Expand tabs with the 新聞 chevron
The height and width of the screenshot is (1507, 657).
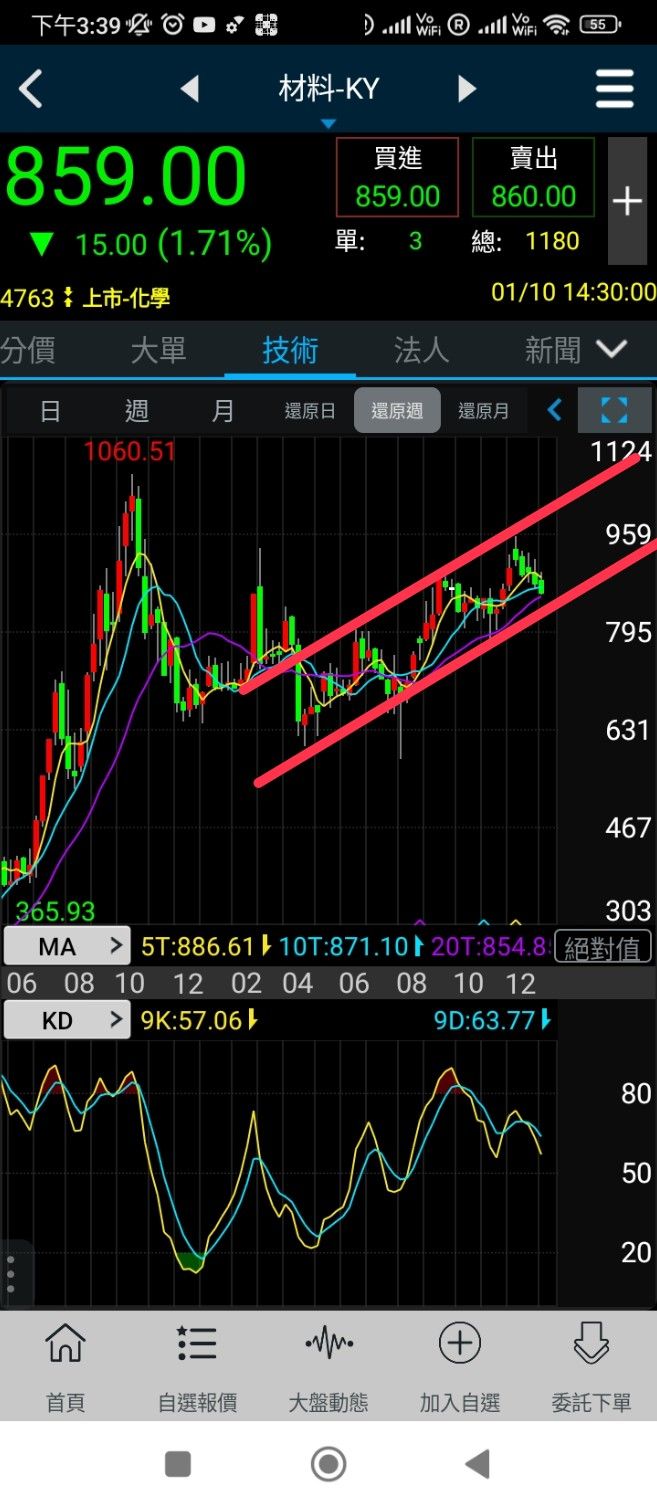[x=610, y=349]
